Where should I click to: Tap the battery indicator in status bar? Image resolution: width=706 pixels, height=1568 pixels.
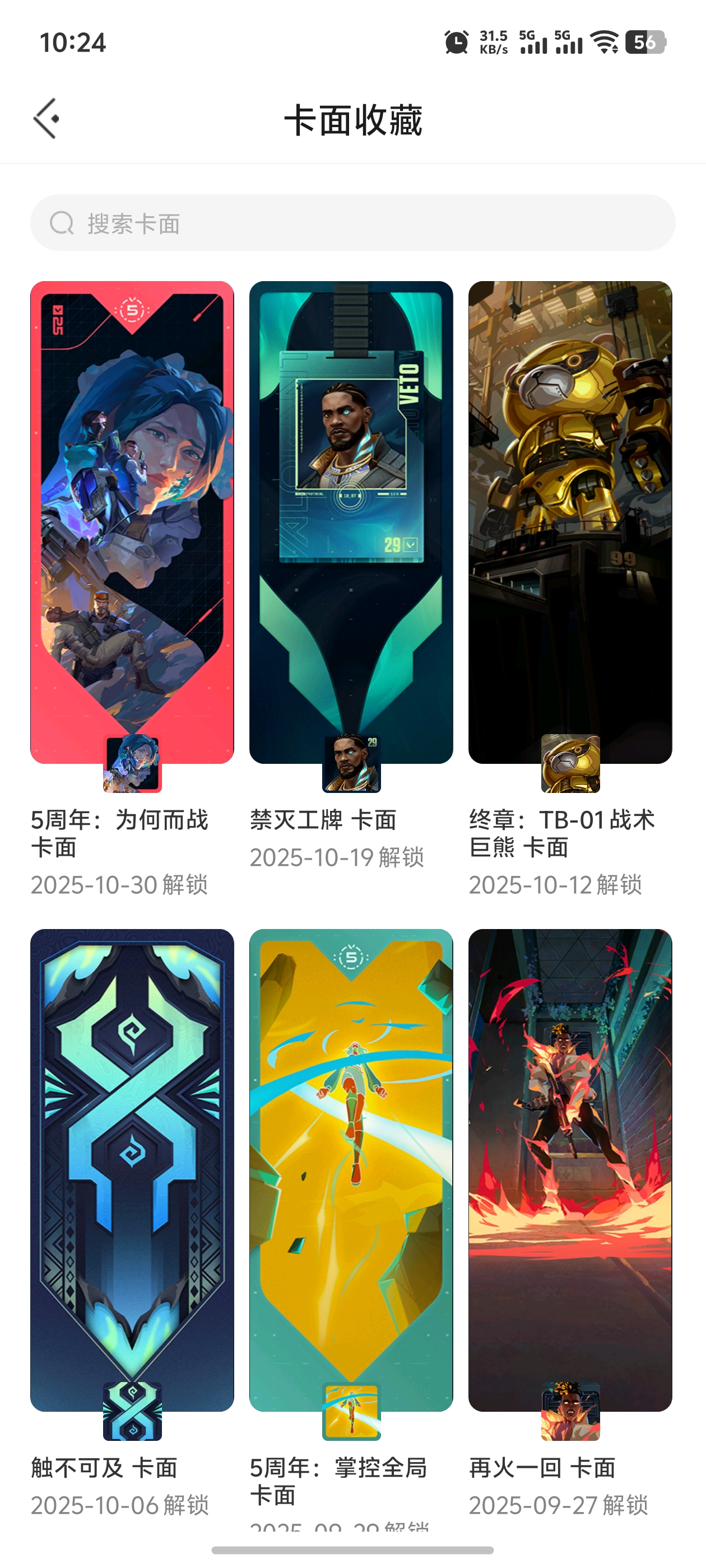pyautogui.click(x=645, y=43)
